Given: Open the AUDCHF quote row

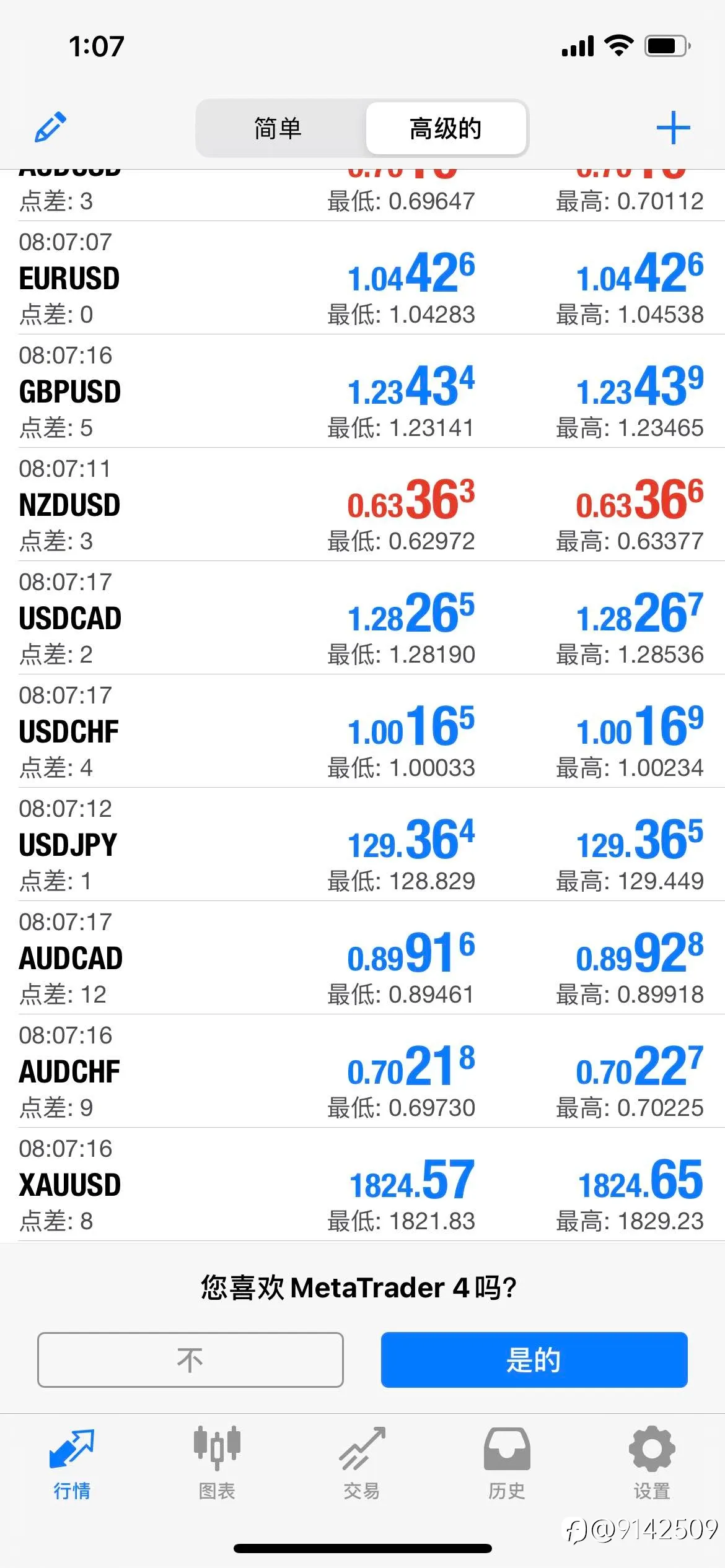Looking at the screenshot, I should pyautogui.click(x=362, y=1071).
